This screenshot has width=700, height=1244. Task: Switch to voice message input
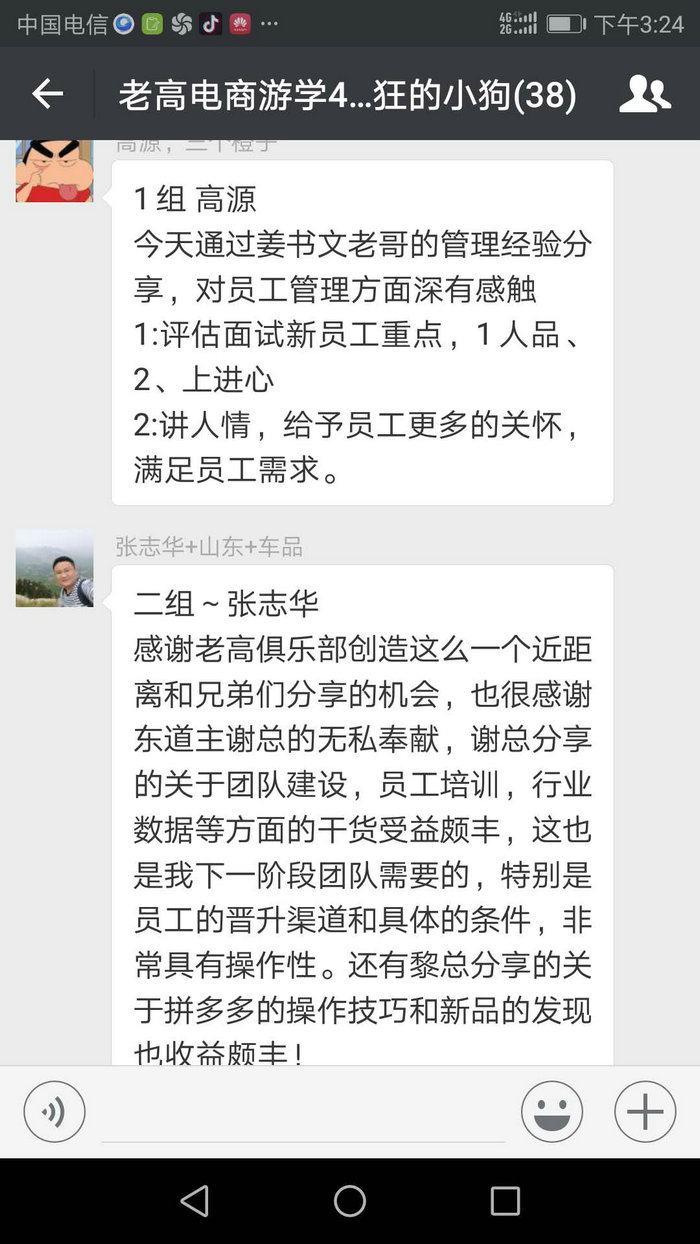(x=55, y=1112)
